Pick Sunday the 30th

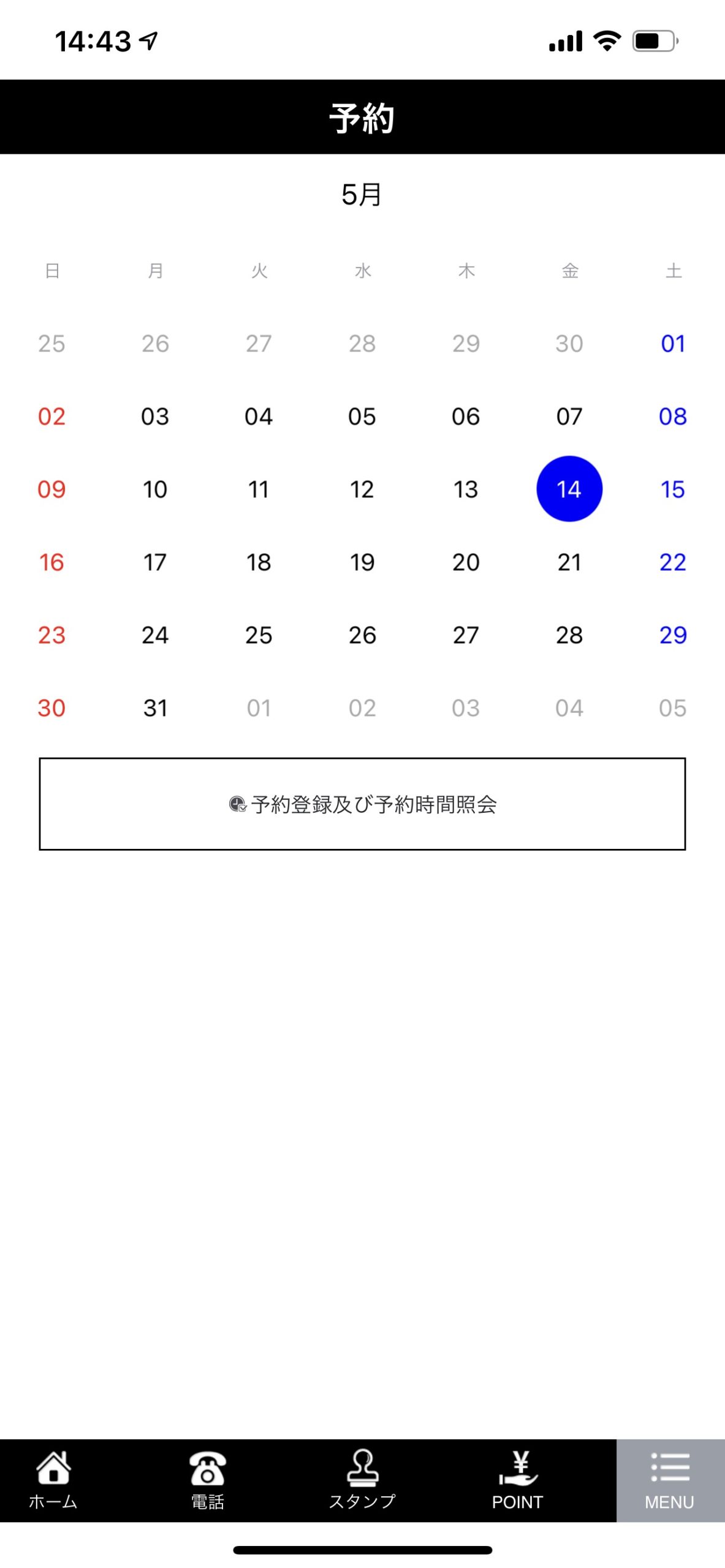[x=51, y=708]
